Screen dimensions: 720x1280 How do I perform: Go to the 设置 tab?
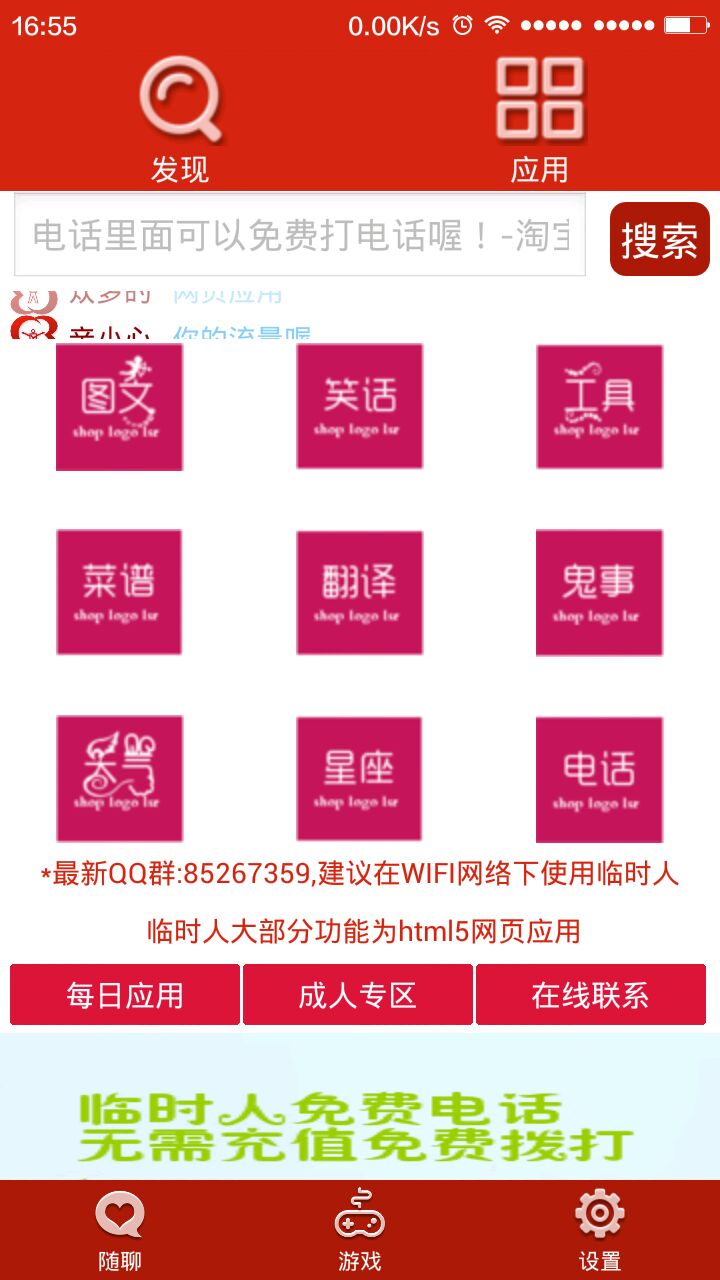[600, 1230]
